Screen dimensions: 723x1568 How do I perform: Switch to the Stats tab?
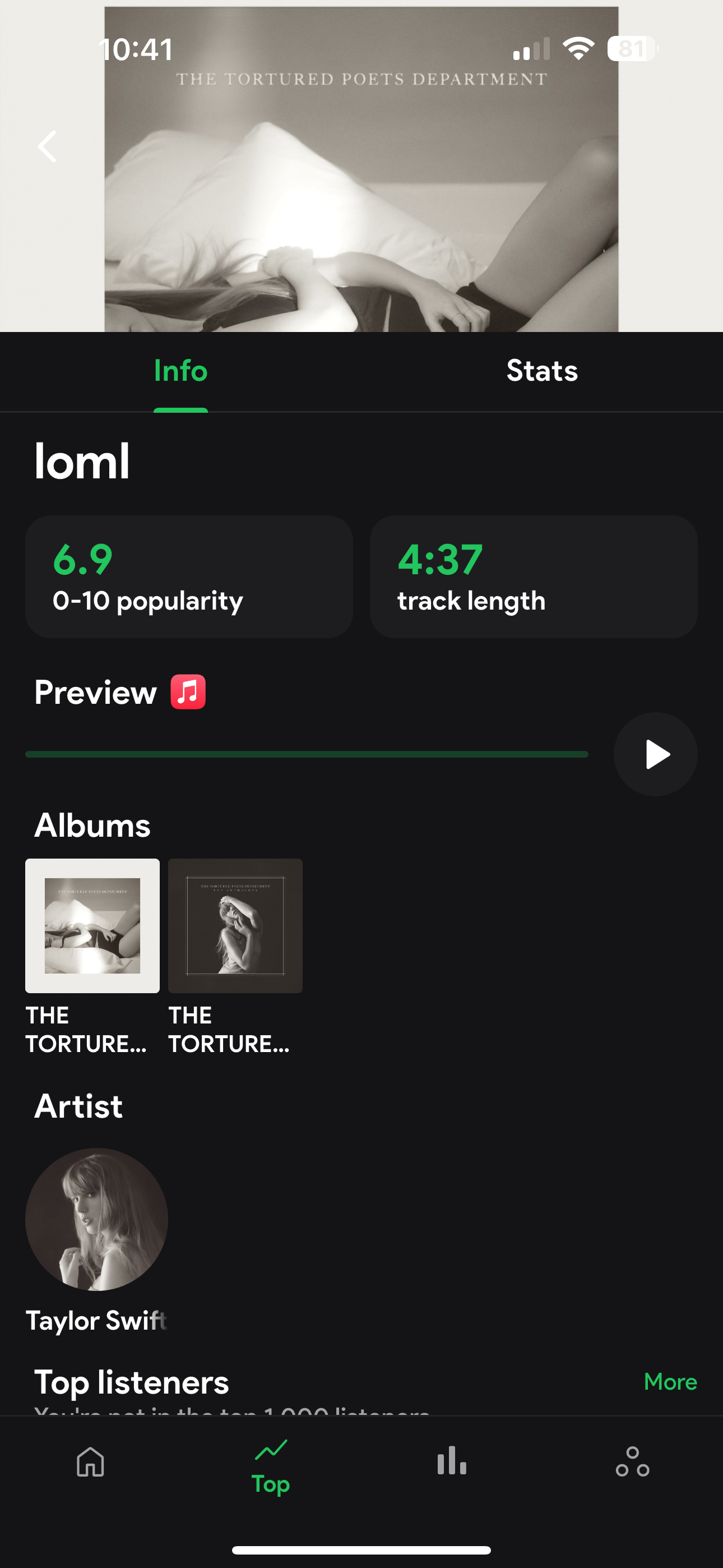(x=541, y=371)
